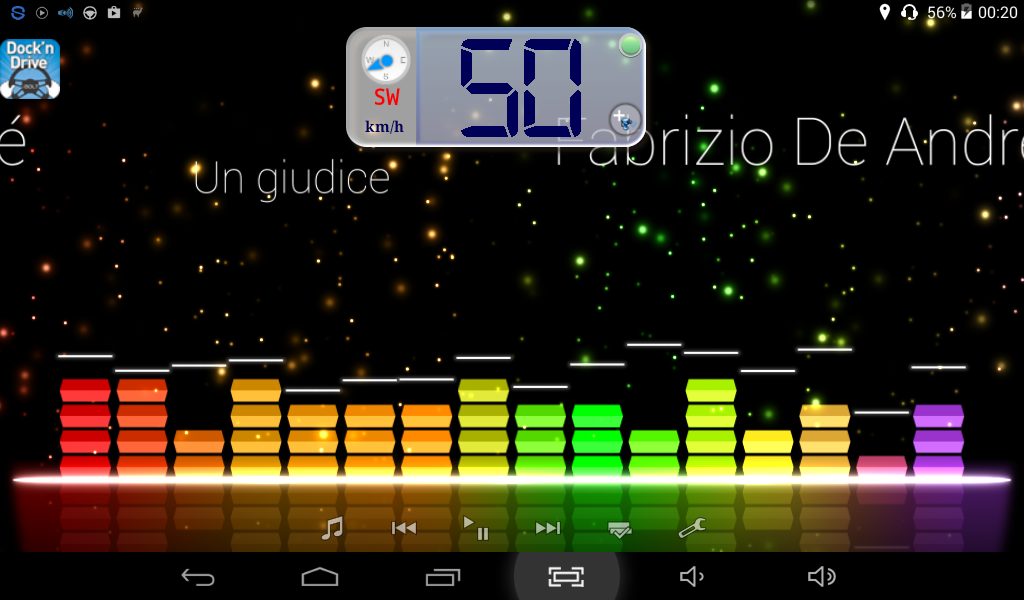Go to the system home screen
Screen dimensions: 1024x600
coord(320,577)
